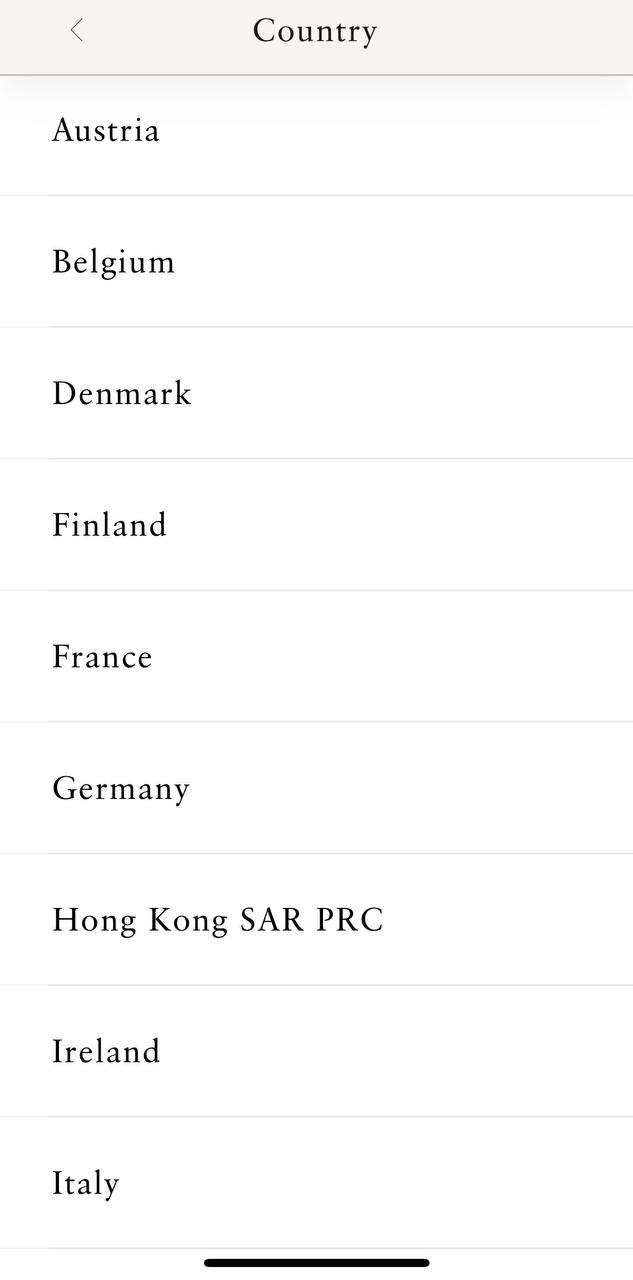
Task: Choose Ireland from the list
Action: 316,1051
